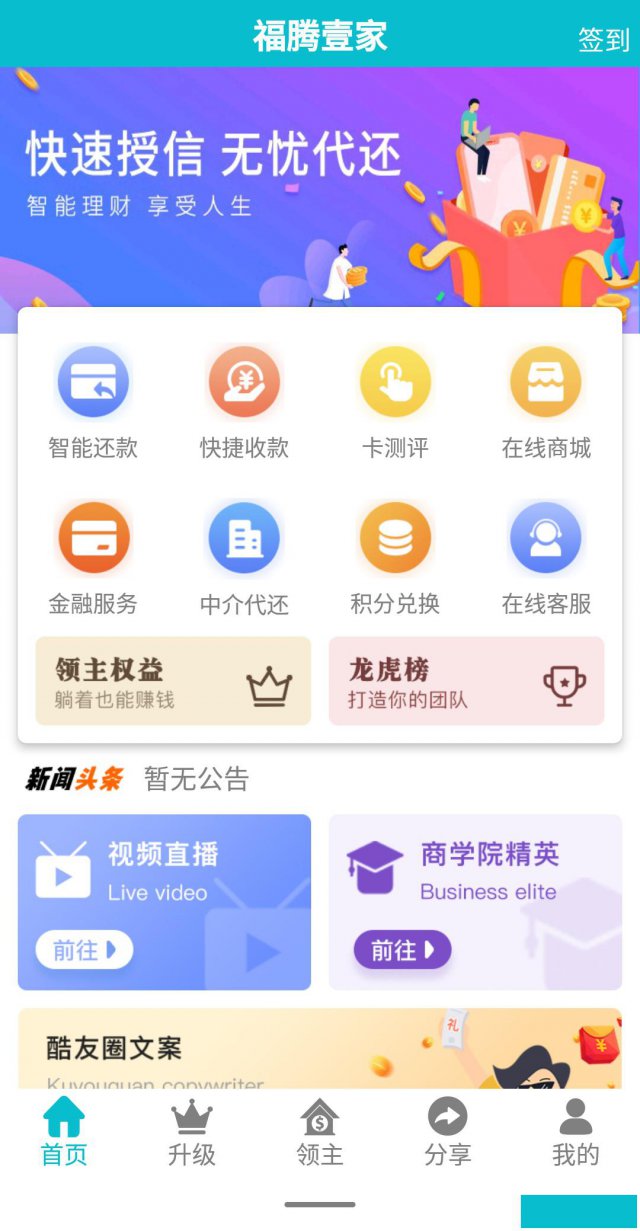Viewport: 640px width, 1231px height.
Task: Switch to the 我的 tab
Action: 575,1132
